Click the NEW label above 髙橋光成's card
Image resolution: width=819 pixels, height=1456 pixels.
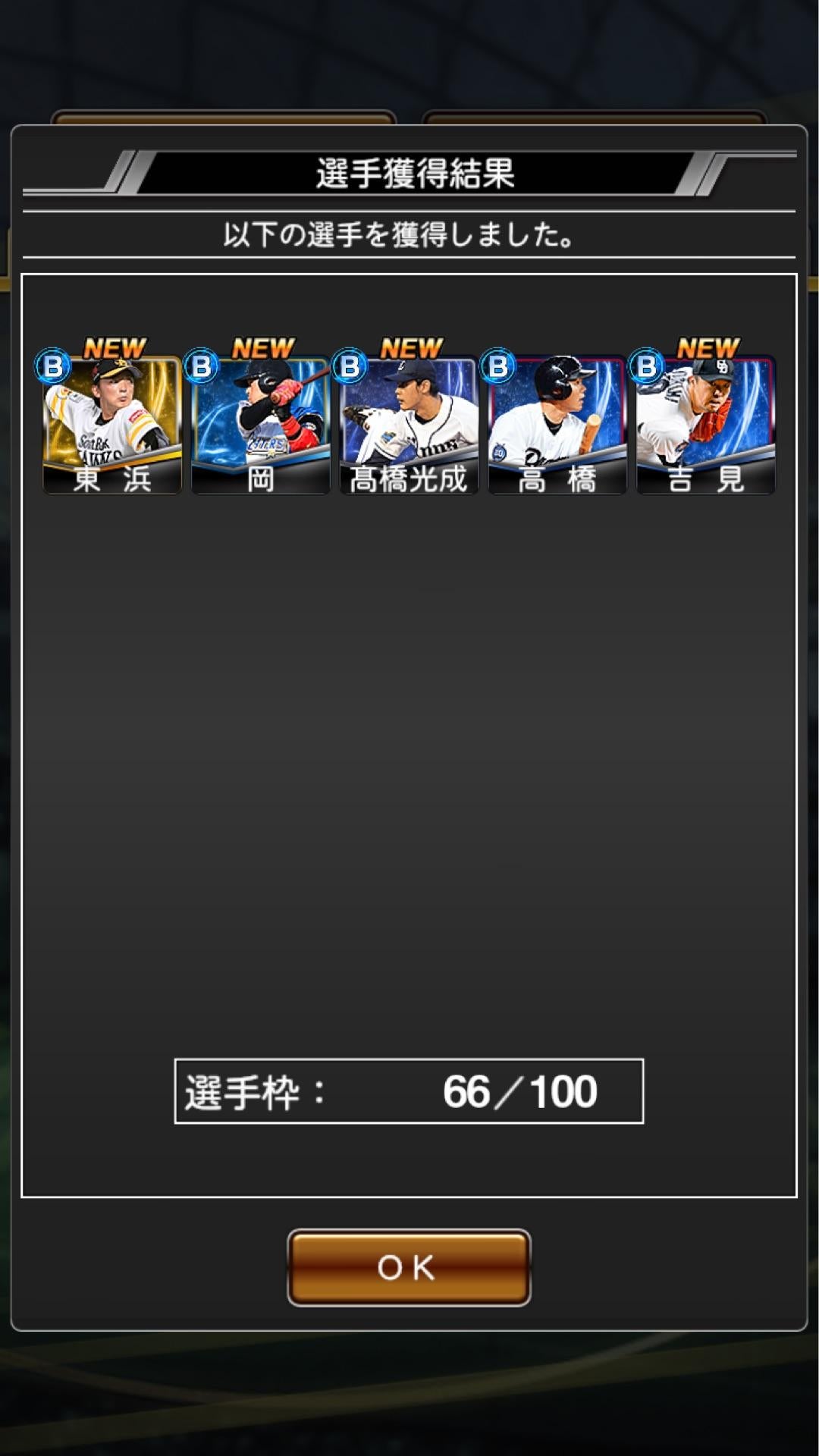tap(413, 347)
